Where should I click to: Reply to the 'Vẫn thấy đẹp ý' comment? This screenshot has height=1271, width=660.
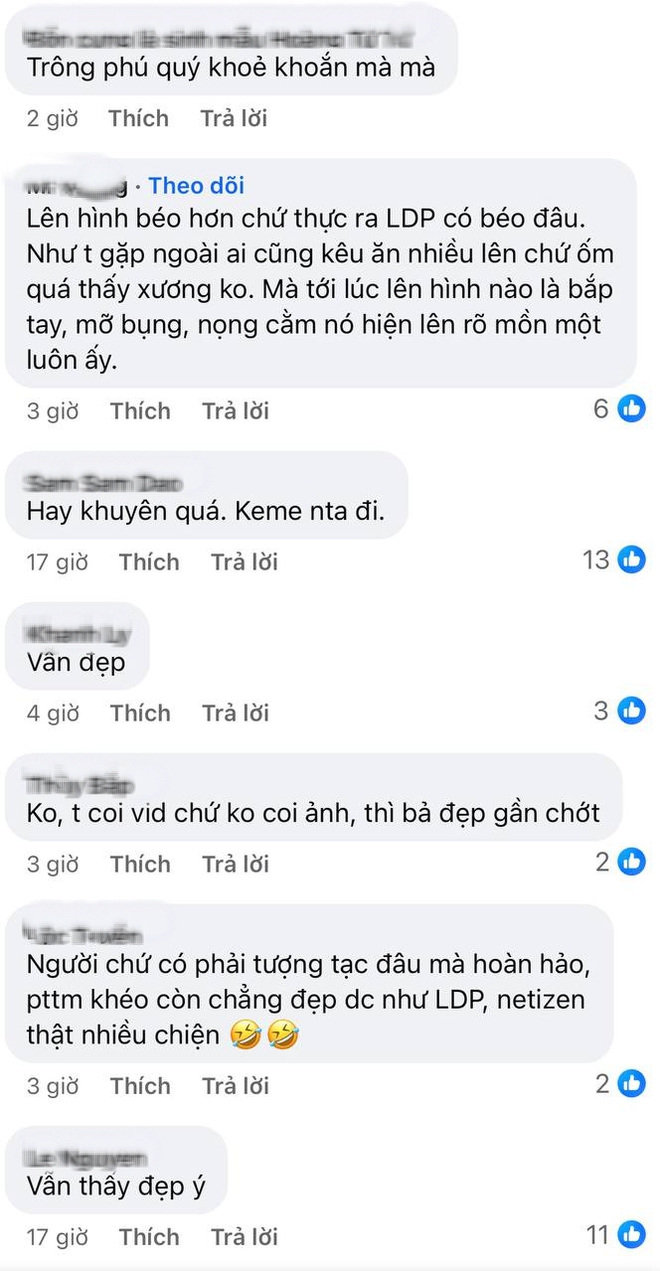(244, 1237)
